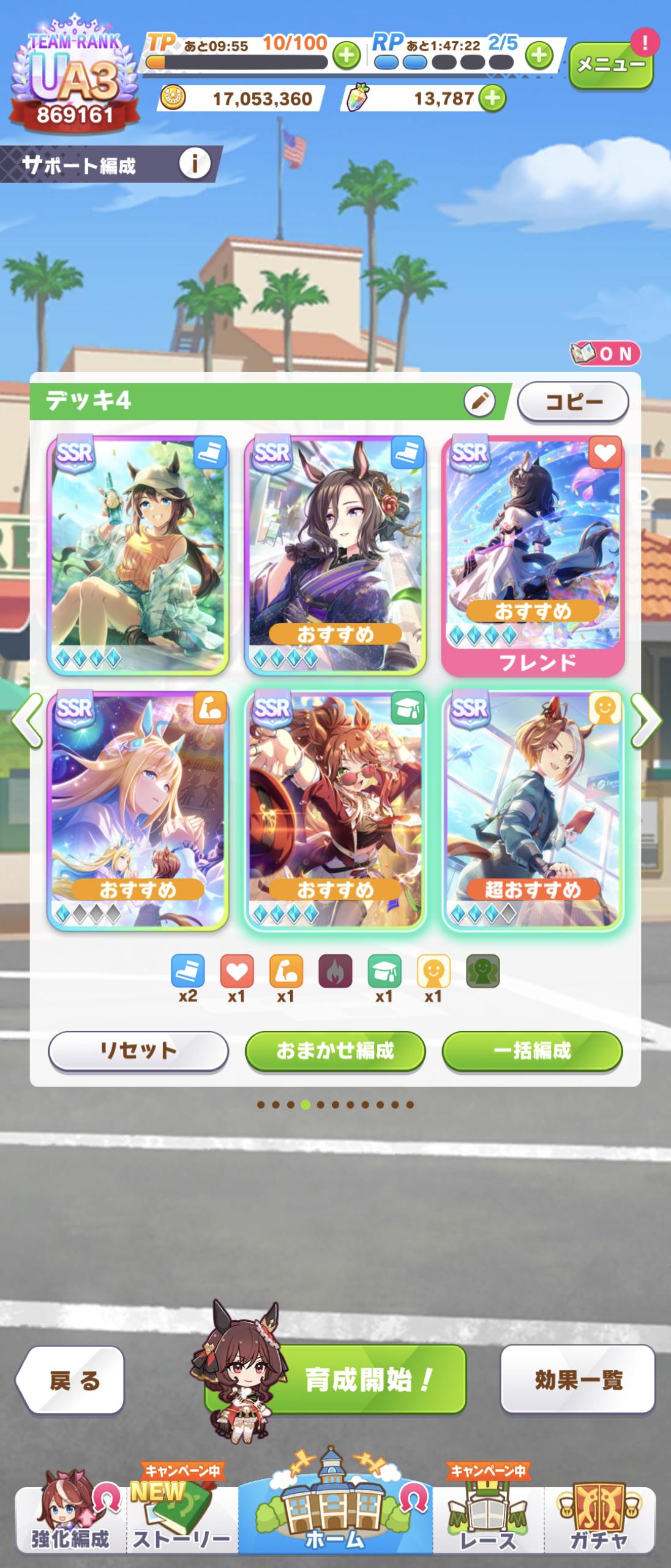Open the サポート編成 info icon

pyautogui.click(x=195, y=164)
